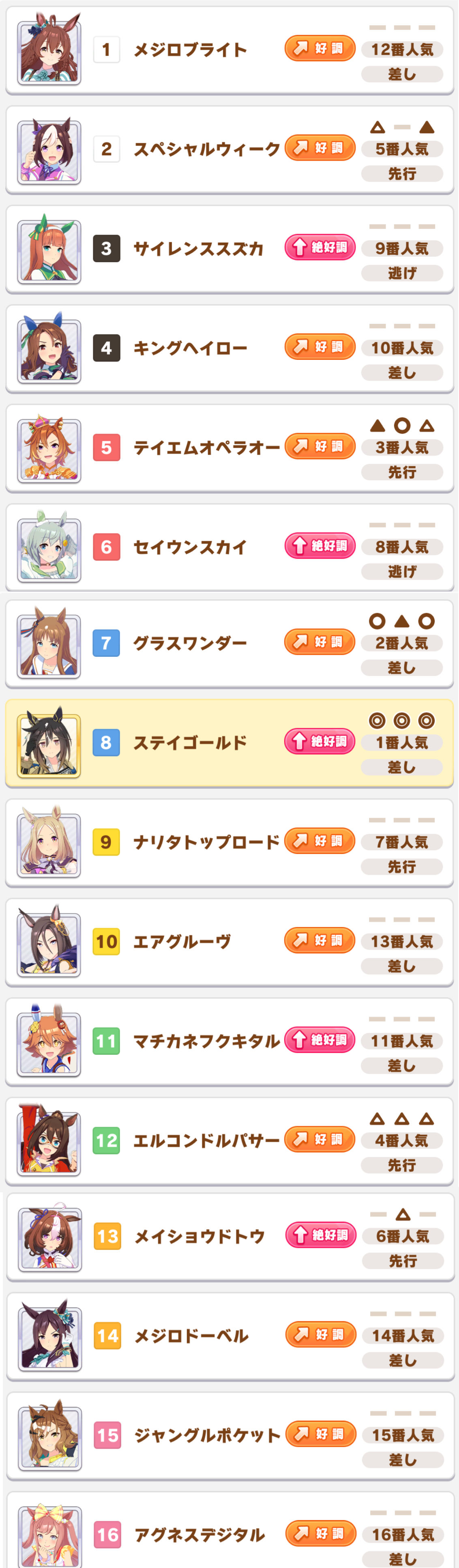Viewport: 459px width, 1568px height.
Task: Tap メジロドーベル row
Action: (x=230, y=1336)
